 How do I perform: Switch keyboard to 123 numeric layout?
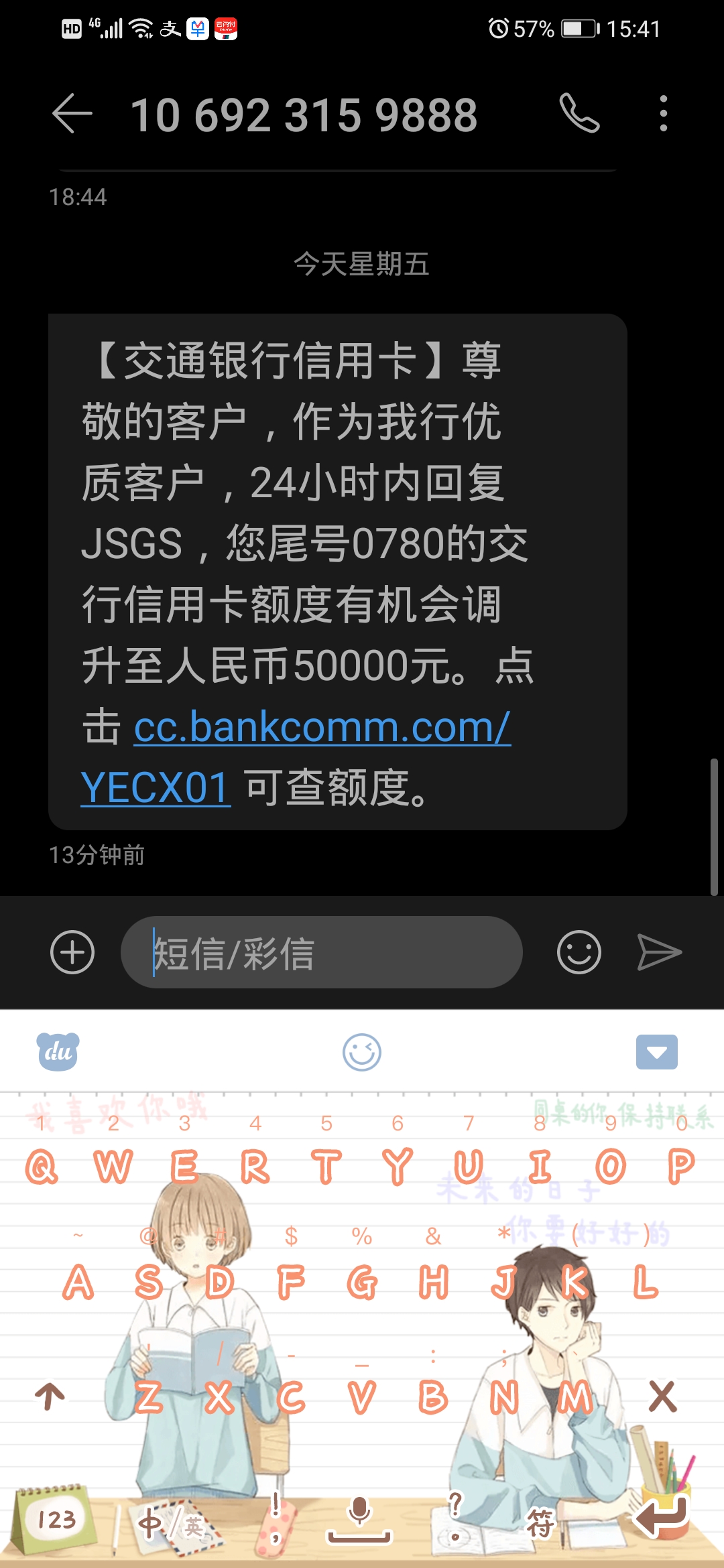click(56, 1518)
